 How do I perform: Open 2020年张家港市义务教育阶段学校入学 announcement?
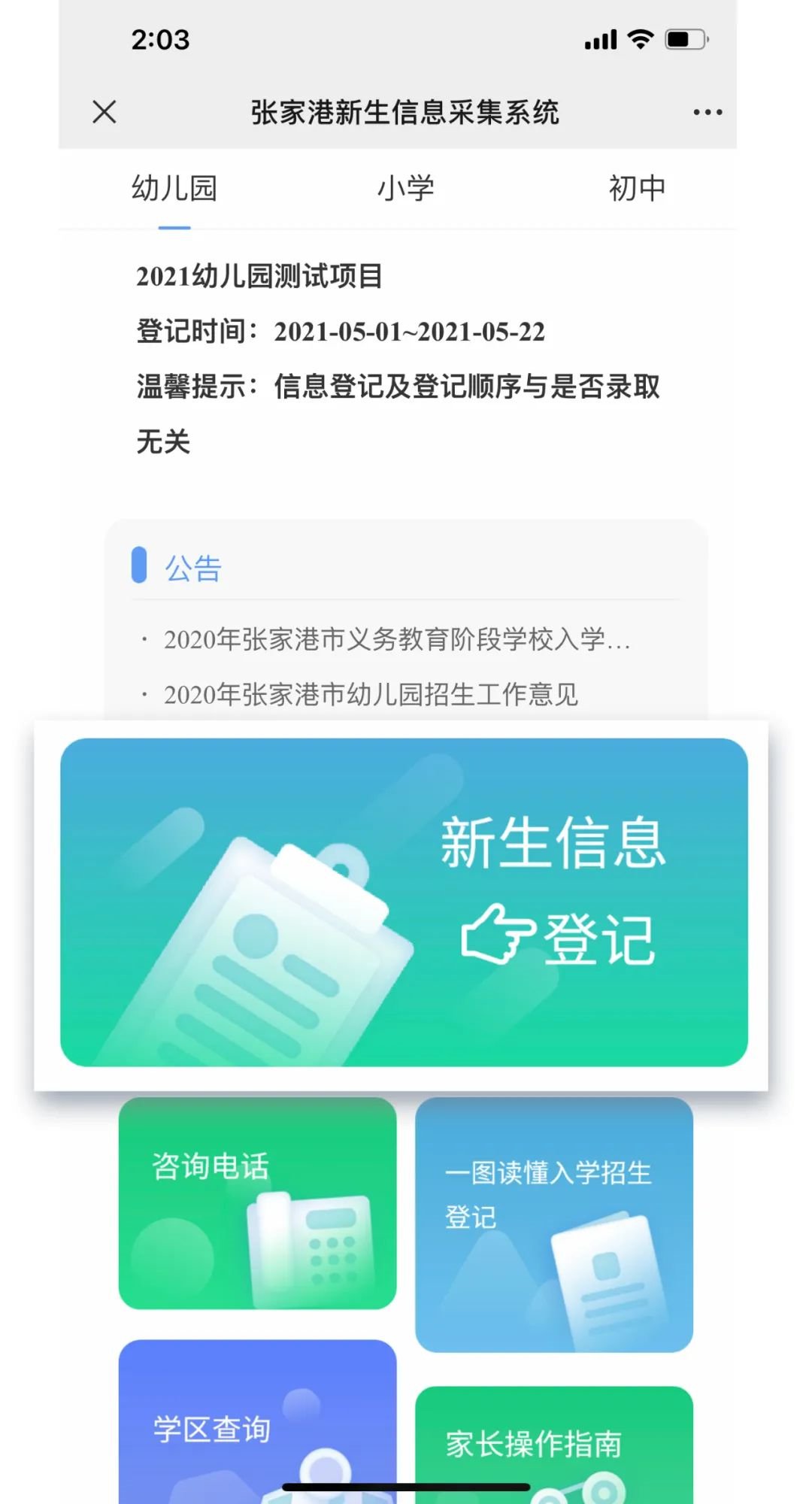[x=396, y=640]
